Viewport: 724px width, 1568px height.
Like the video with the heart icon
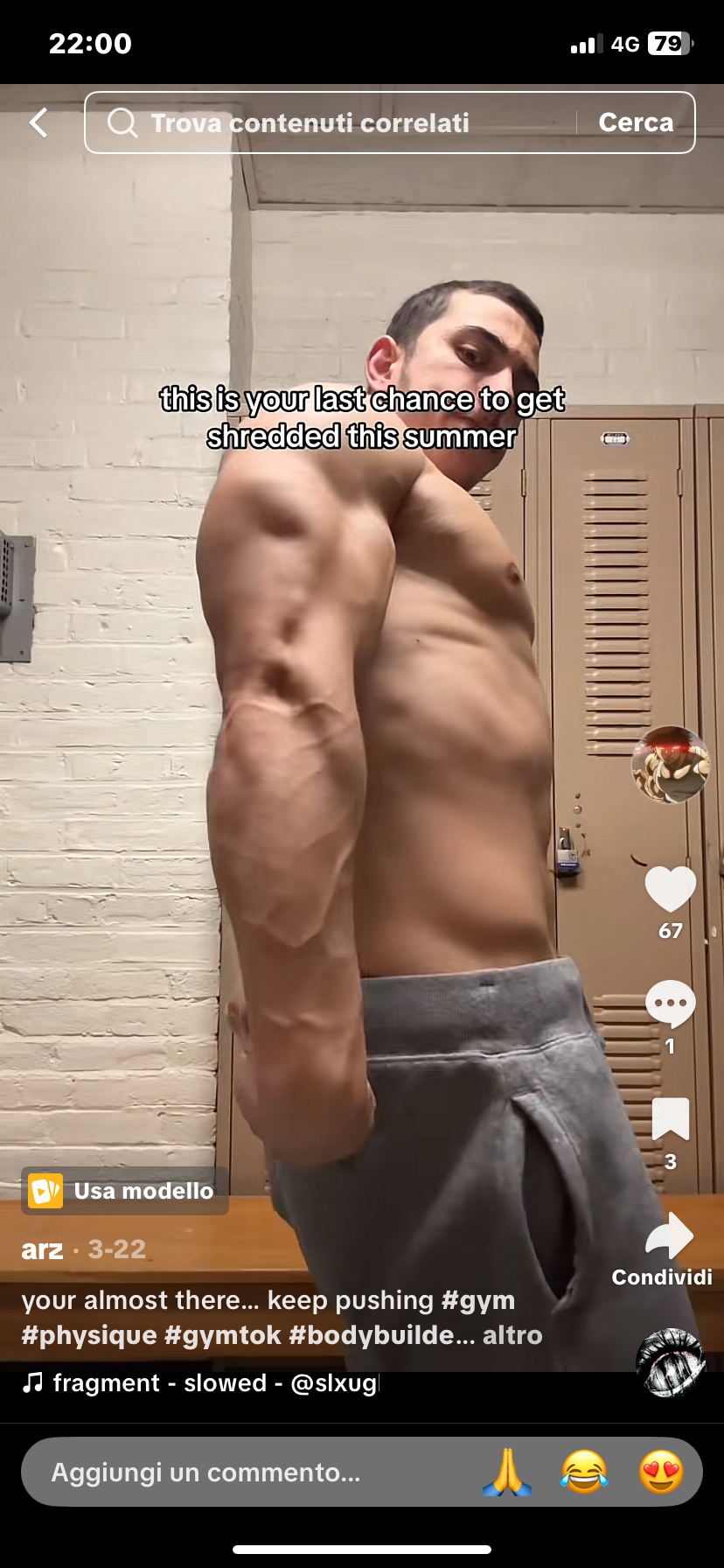point(670,889)
